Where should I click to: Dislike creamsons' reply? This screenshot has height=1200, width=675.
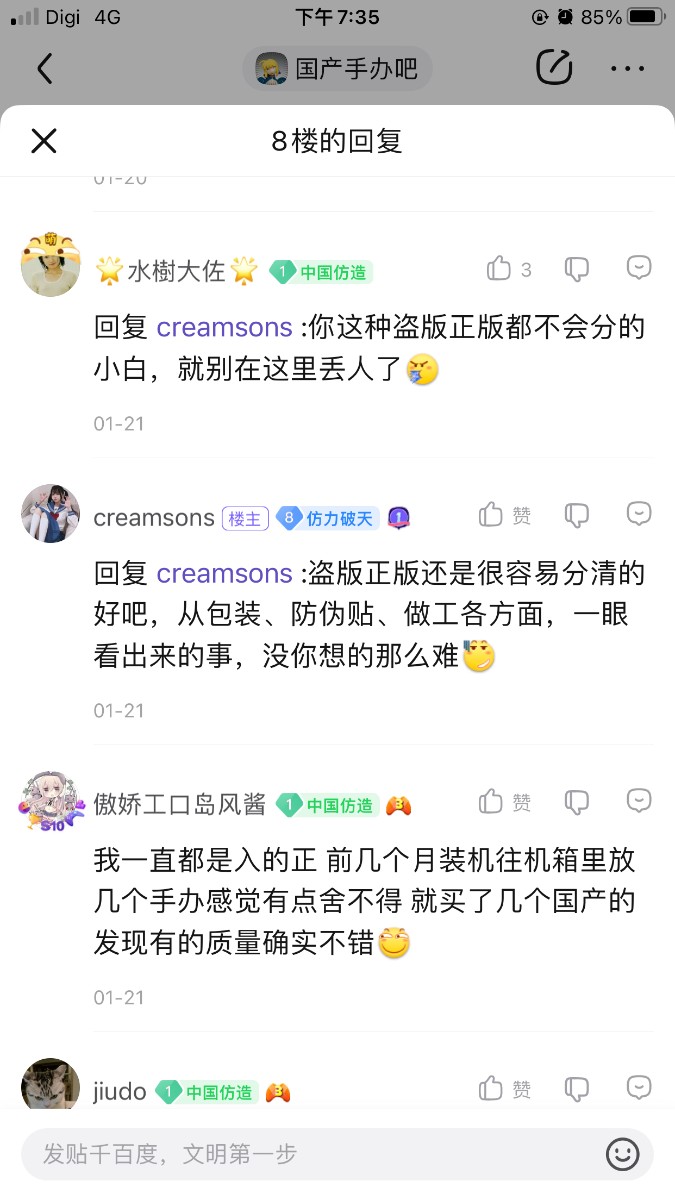click(577, 515)
